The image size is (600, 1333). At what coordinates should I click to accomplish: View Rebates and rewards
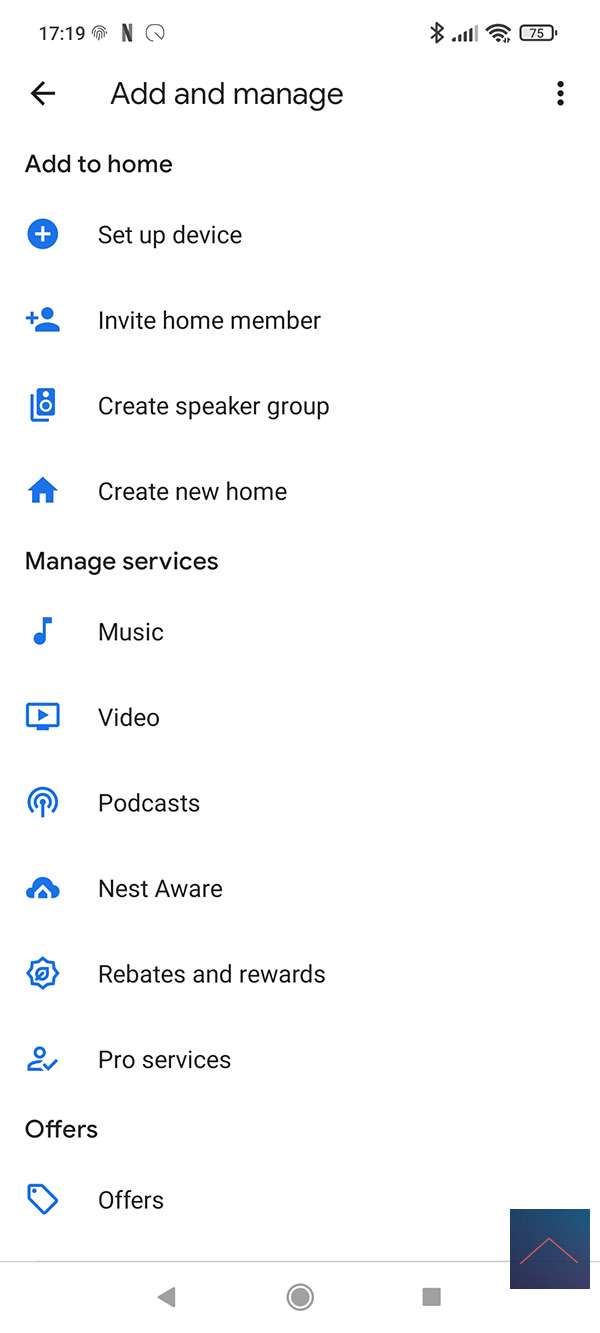211,974
